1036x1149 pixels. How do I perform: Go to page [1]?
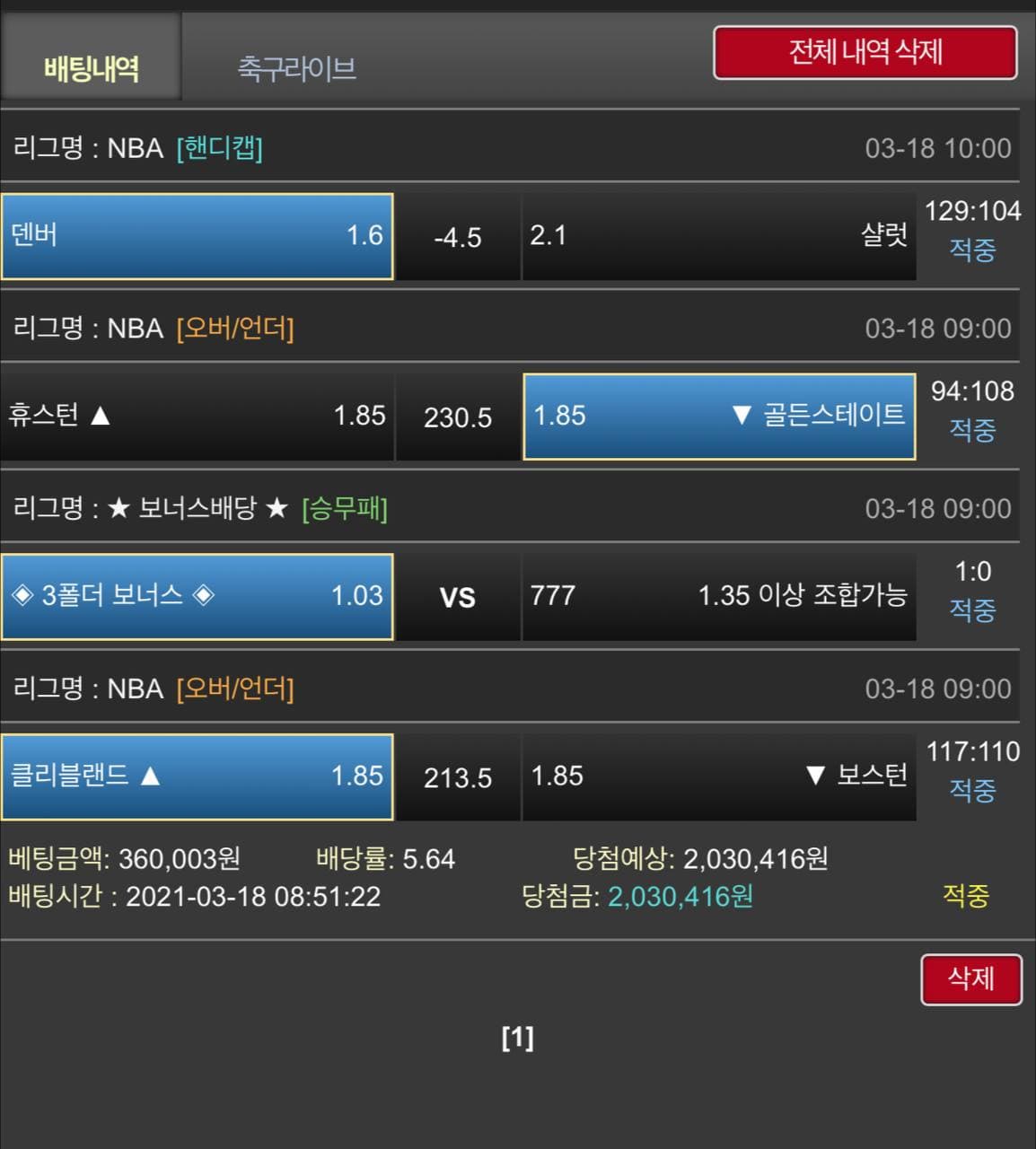[x=517, y=1038]
